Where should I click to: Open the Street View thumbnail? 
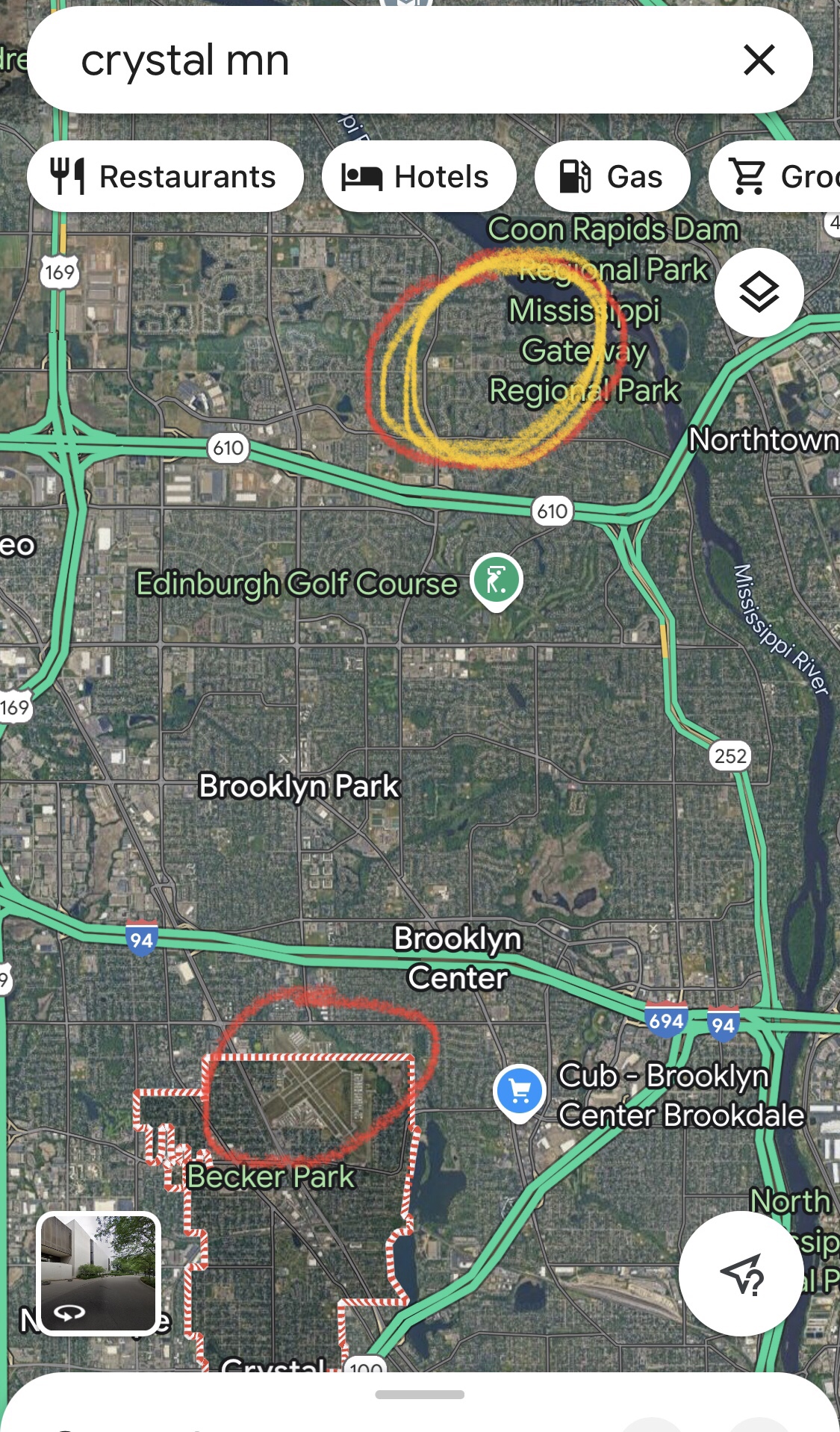coord(99,1273)
